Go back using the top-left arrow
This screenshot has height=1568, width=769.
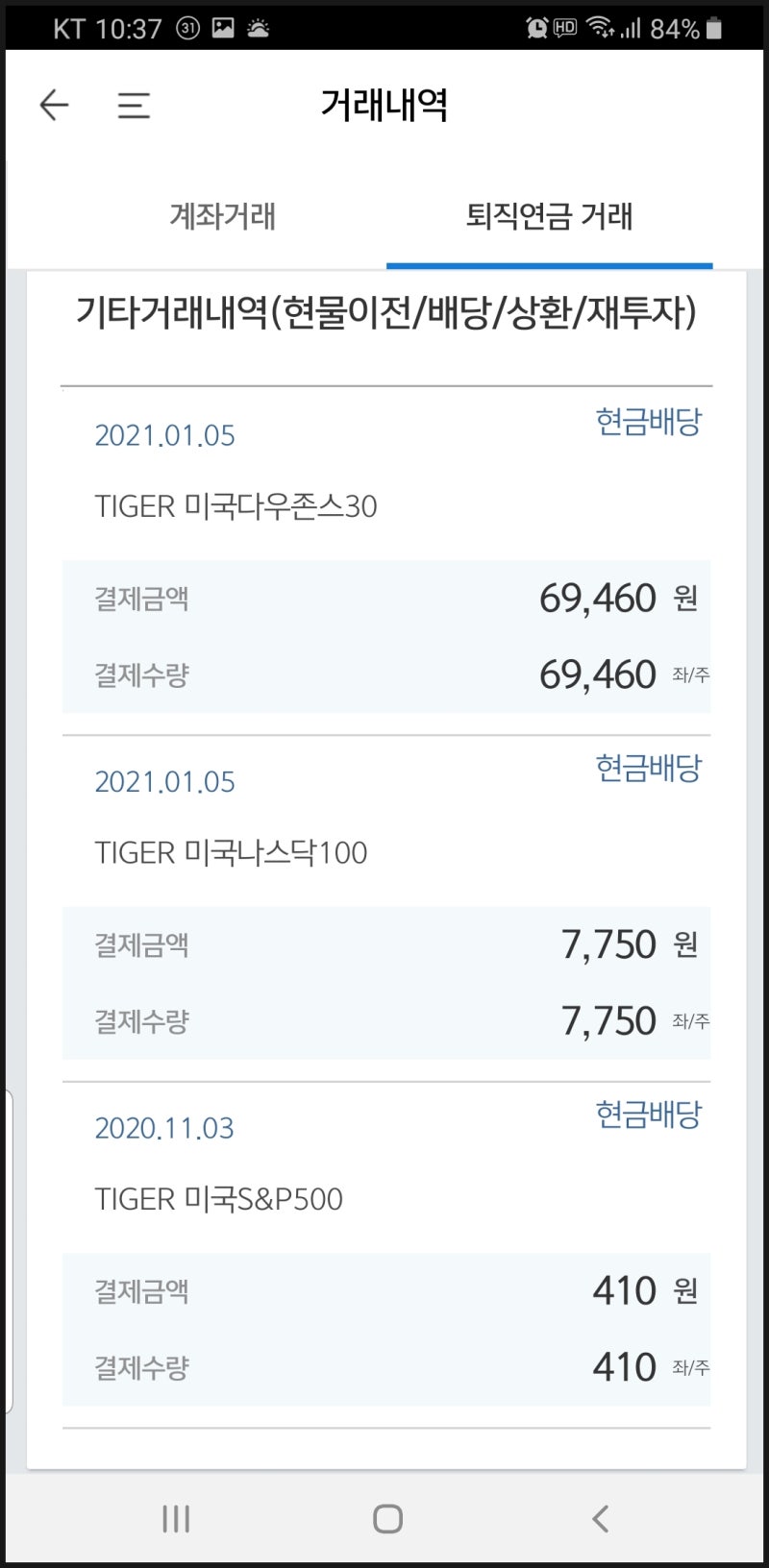point(54,105)
